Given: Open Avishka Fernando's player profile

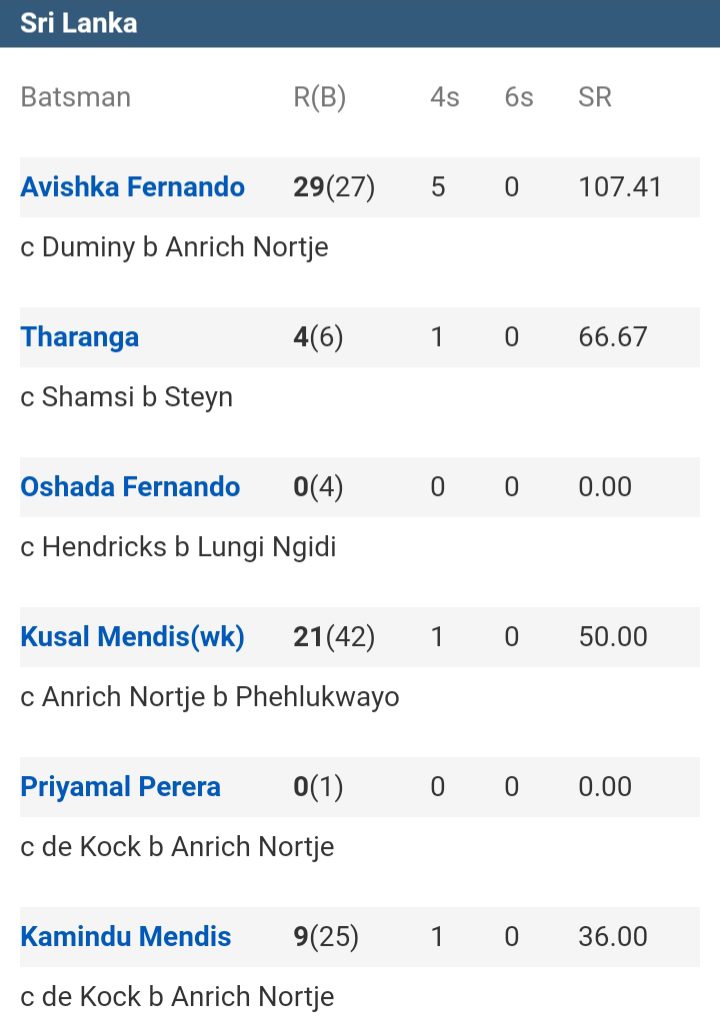Looking at the screenshot, I should click(x=132, y=187).
